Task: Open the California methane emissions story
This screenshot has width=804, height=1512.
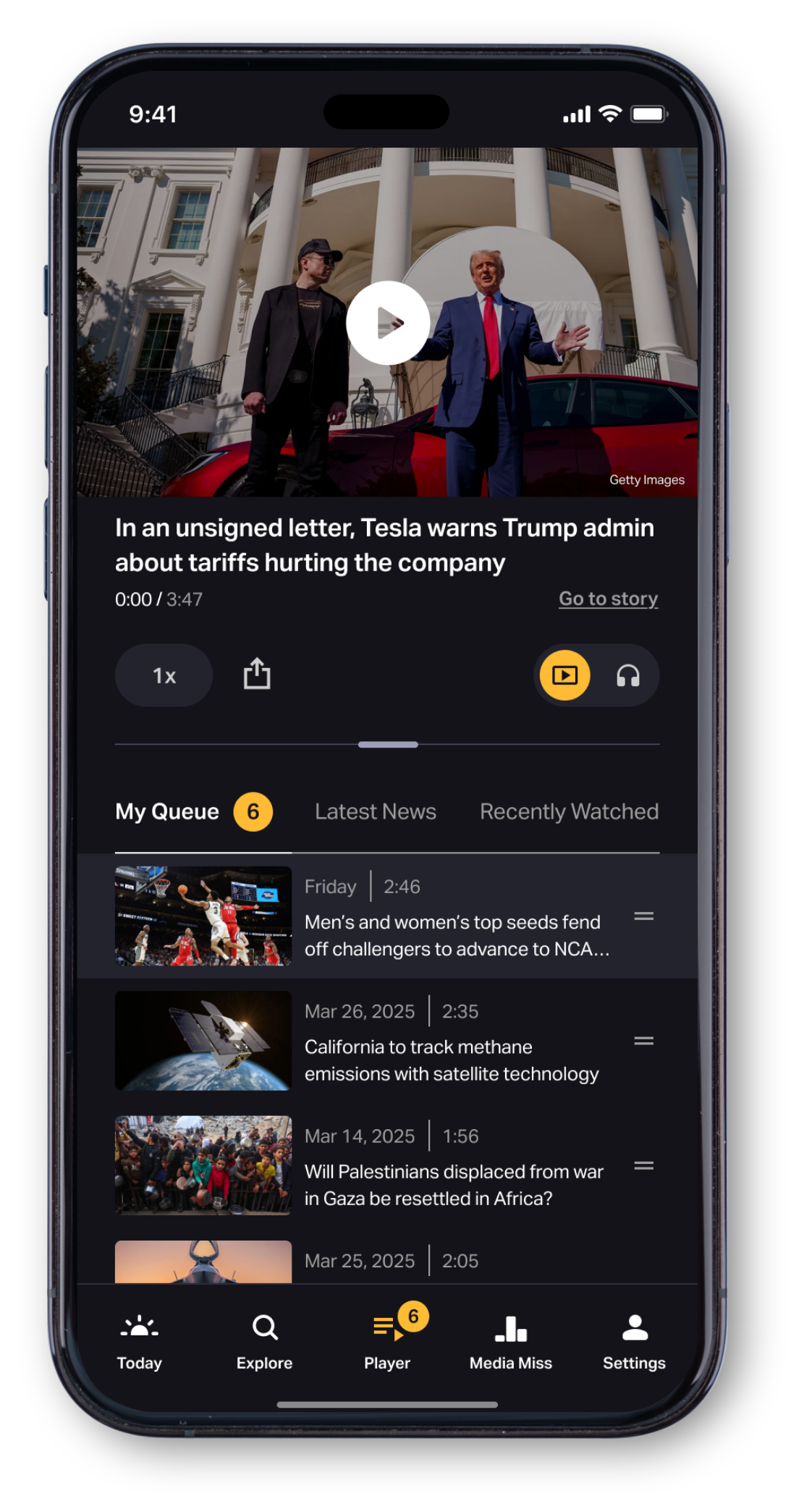Action: pos(451,1060)
